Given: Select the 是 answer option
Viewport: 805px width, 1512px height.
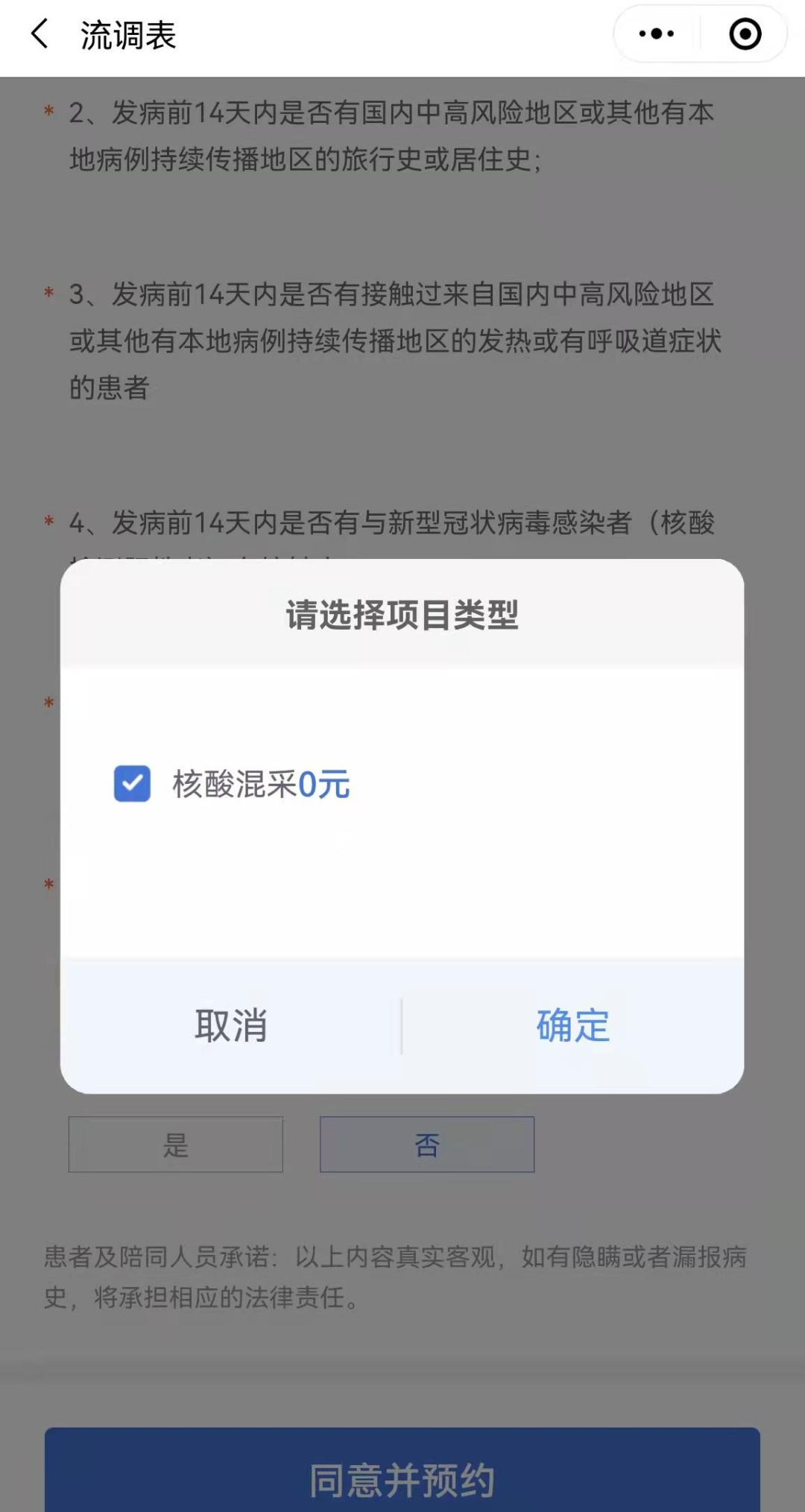Looking at the screenshot, I should coord(176,1145).
